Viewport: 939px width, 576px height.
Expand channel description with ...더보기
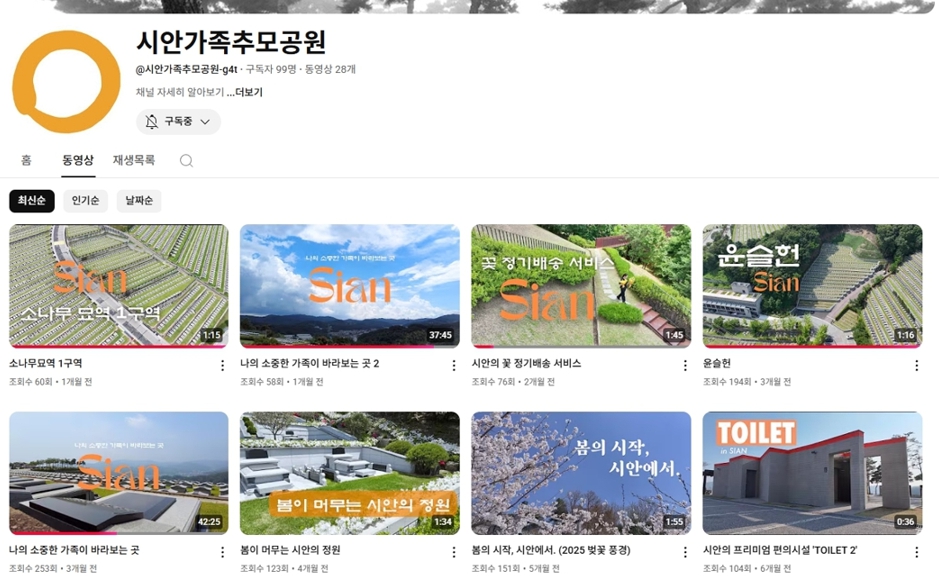[x=244, y=93]
